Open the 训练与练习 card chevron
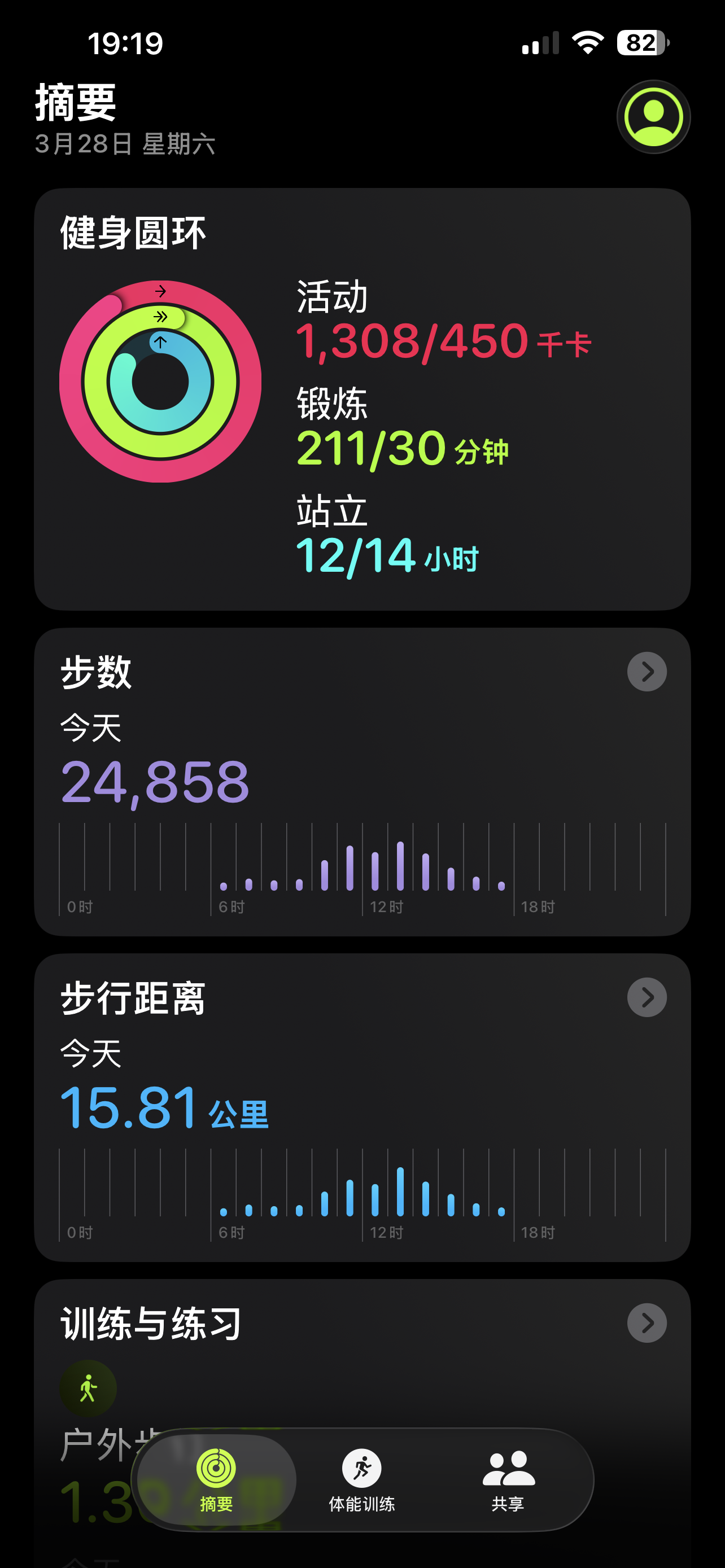The image size is (725, 1568). [647, 1322]
